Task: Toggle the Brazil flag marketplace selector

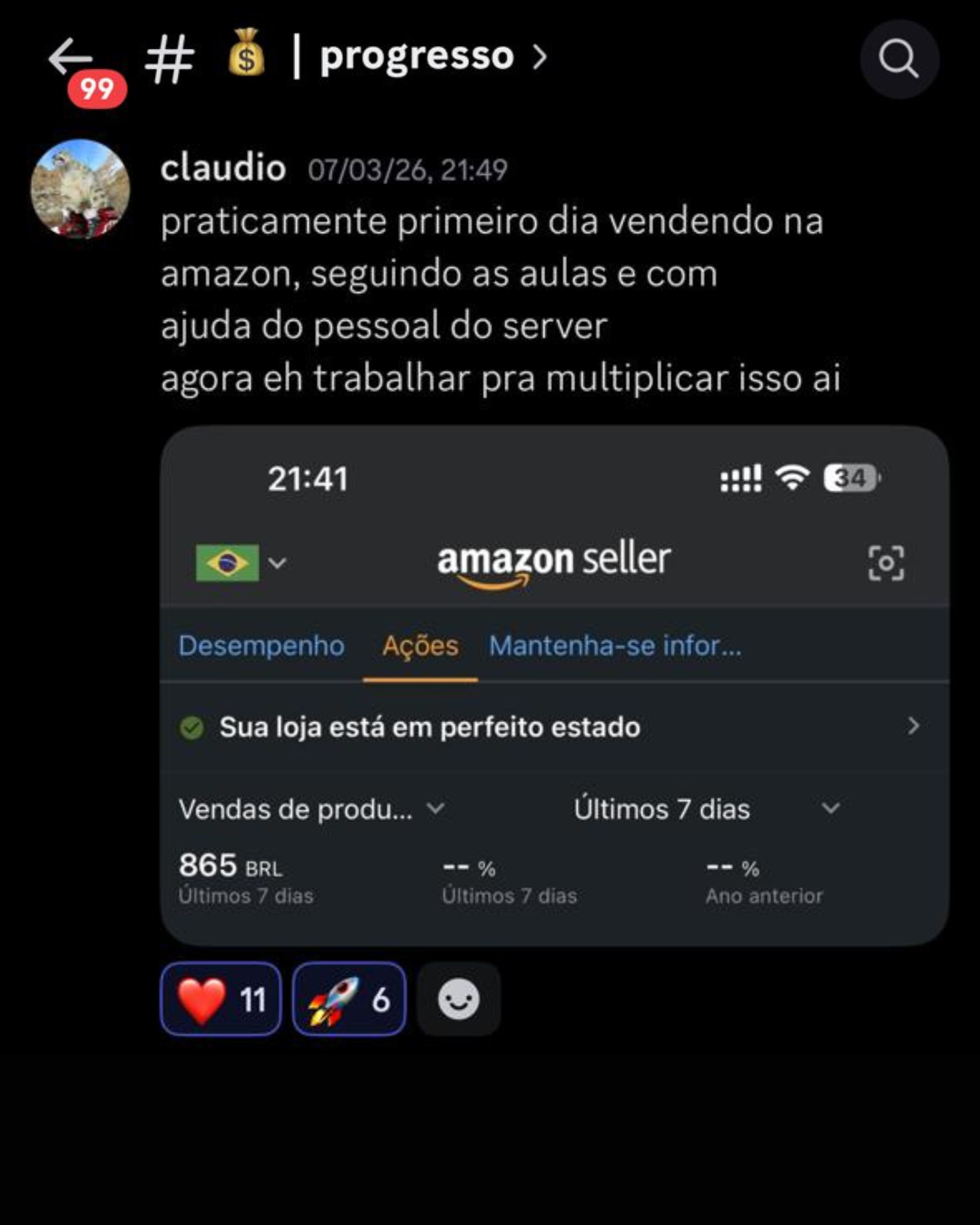Action: coord(238,563)
